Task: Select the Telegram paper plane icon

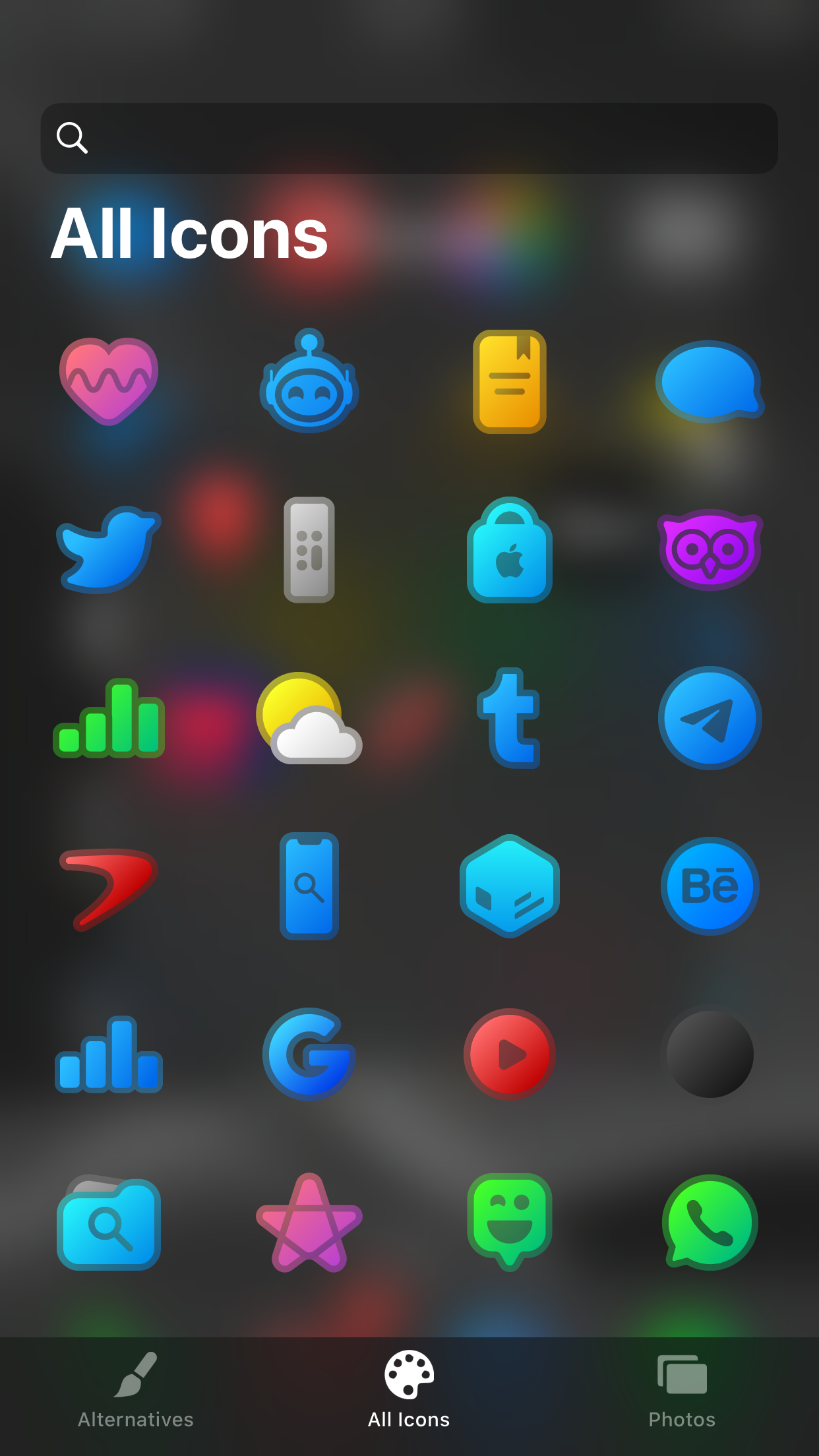Action: tap(710, 718)
